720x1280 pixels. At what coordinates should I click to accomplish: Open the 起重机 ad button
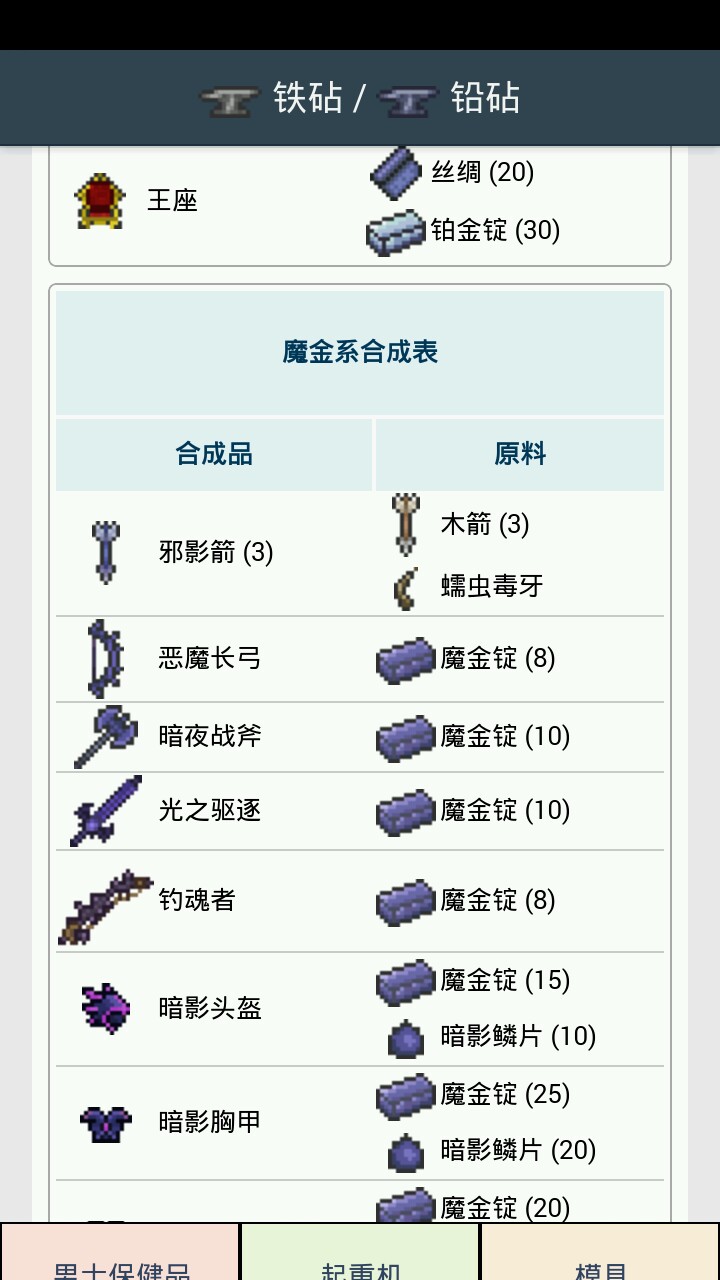pyautogui.click(x=360, y=1254)
